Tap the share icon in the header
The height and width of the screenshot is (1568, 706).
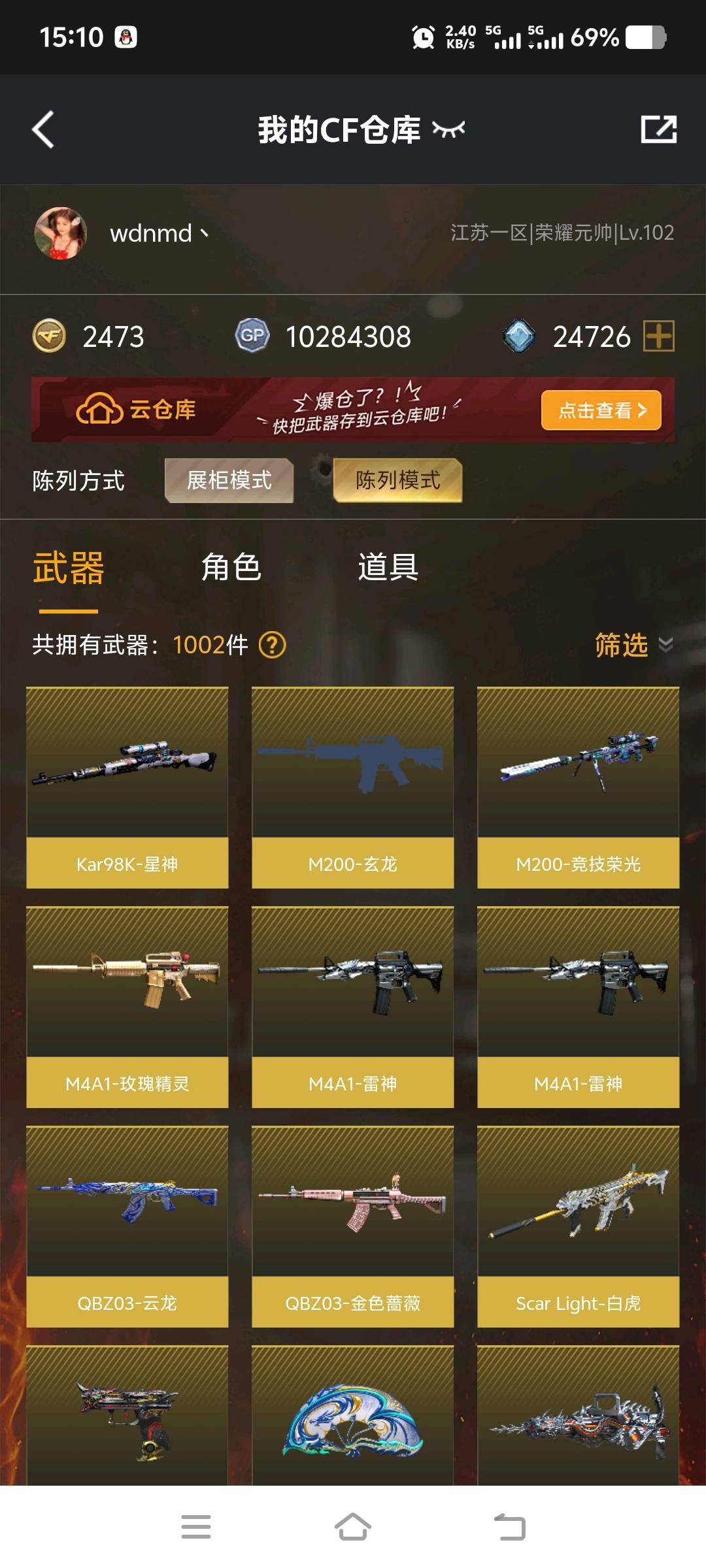point(658,129)
